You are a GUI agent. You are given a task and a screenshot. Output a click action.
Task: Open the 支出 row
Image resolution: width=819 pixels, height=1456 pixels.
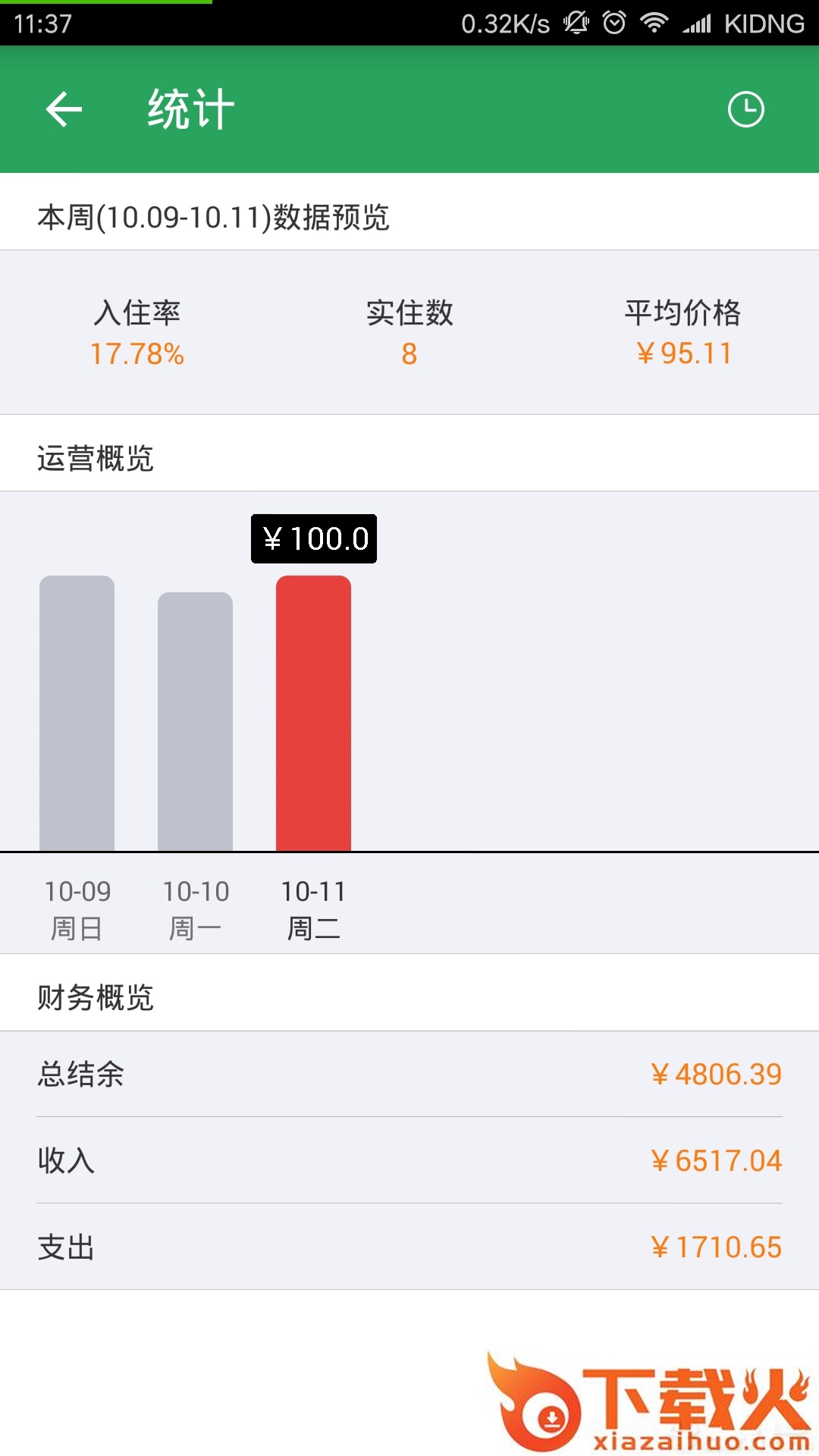409,1247
